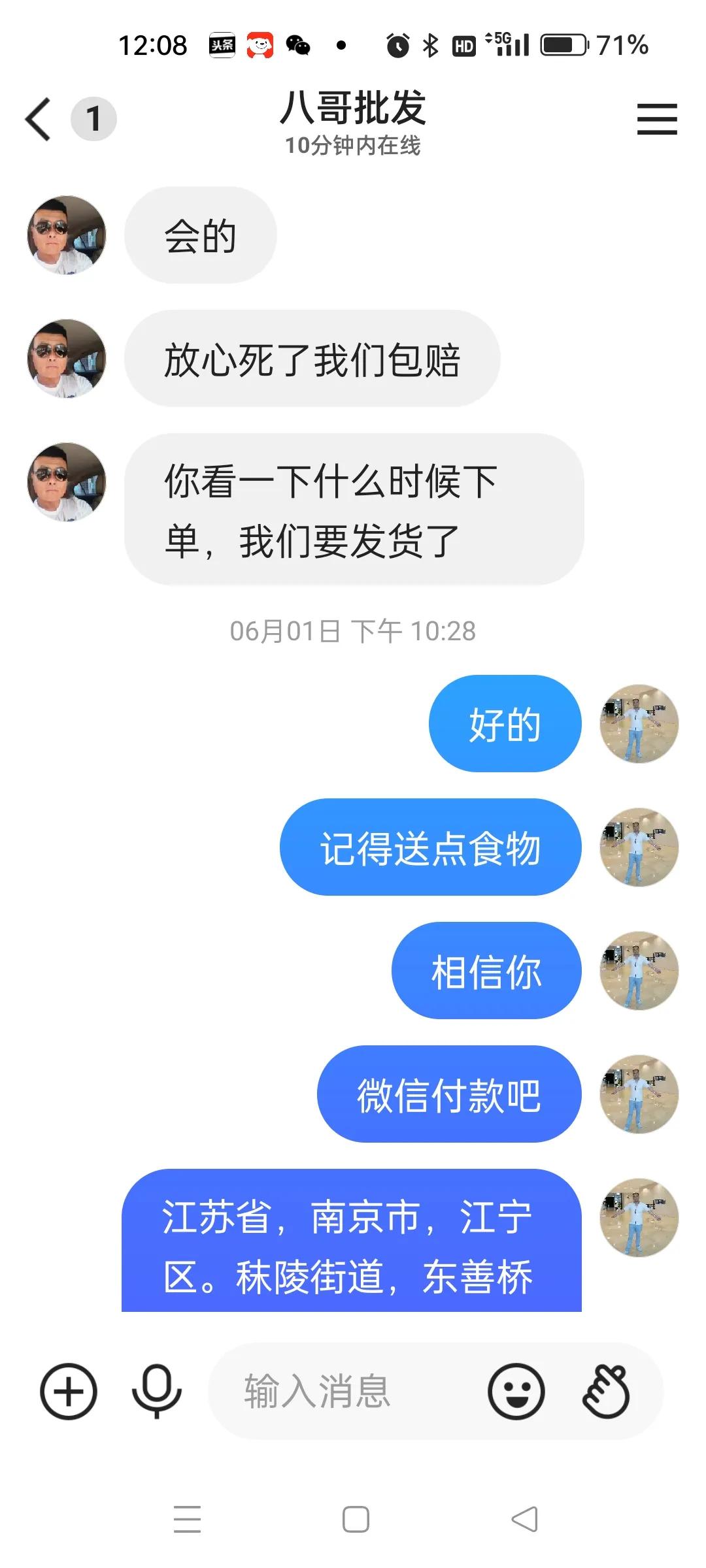Viewport: 706px width, 1568px height.
Task: Tap the unread count badge showing 1
Action: 93,118
